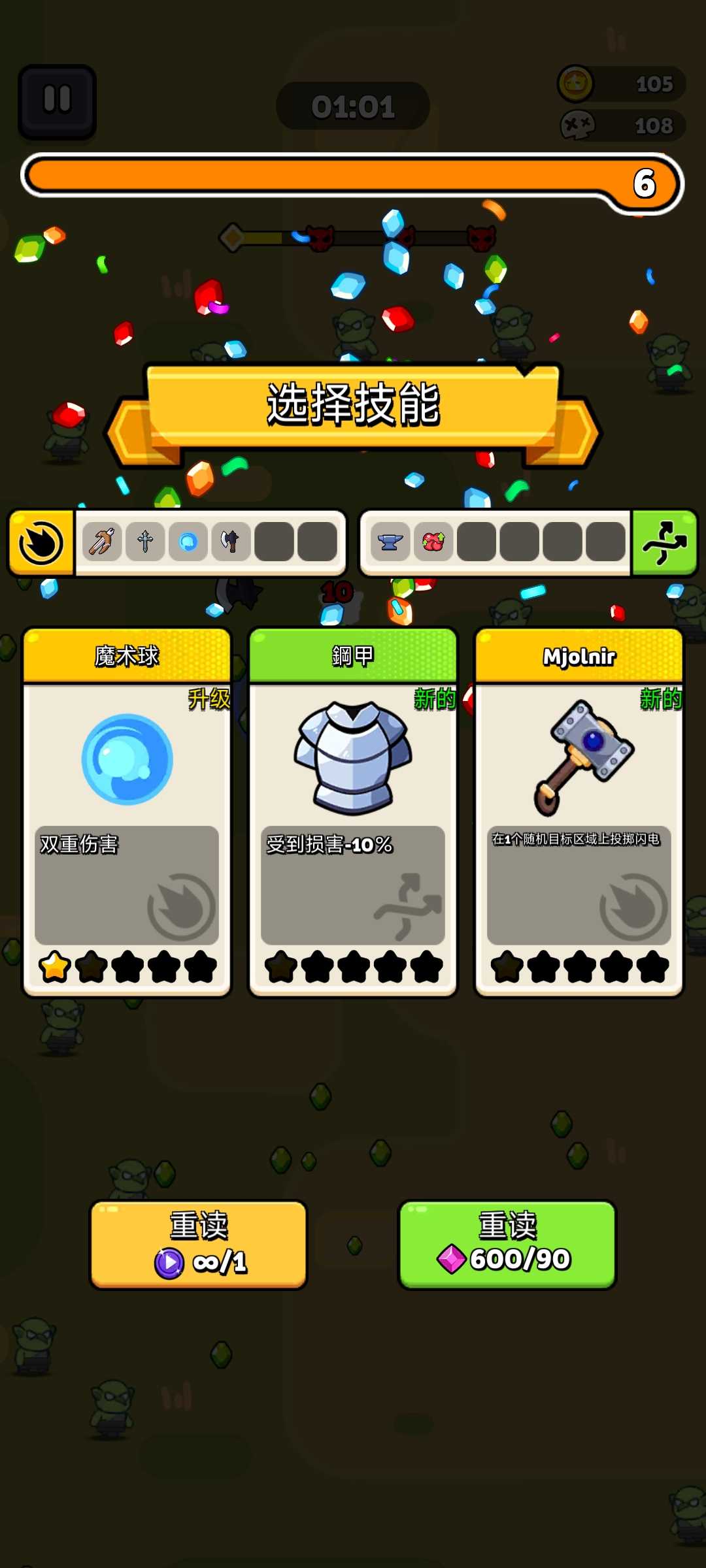Select the 魔术球 upgrade skill card

127,811
